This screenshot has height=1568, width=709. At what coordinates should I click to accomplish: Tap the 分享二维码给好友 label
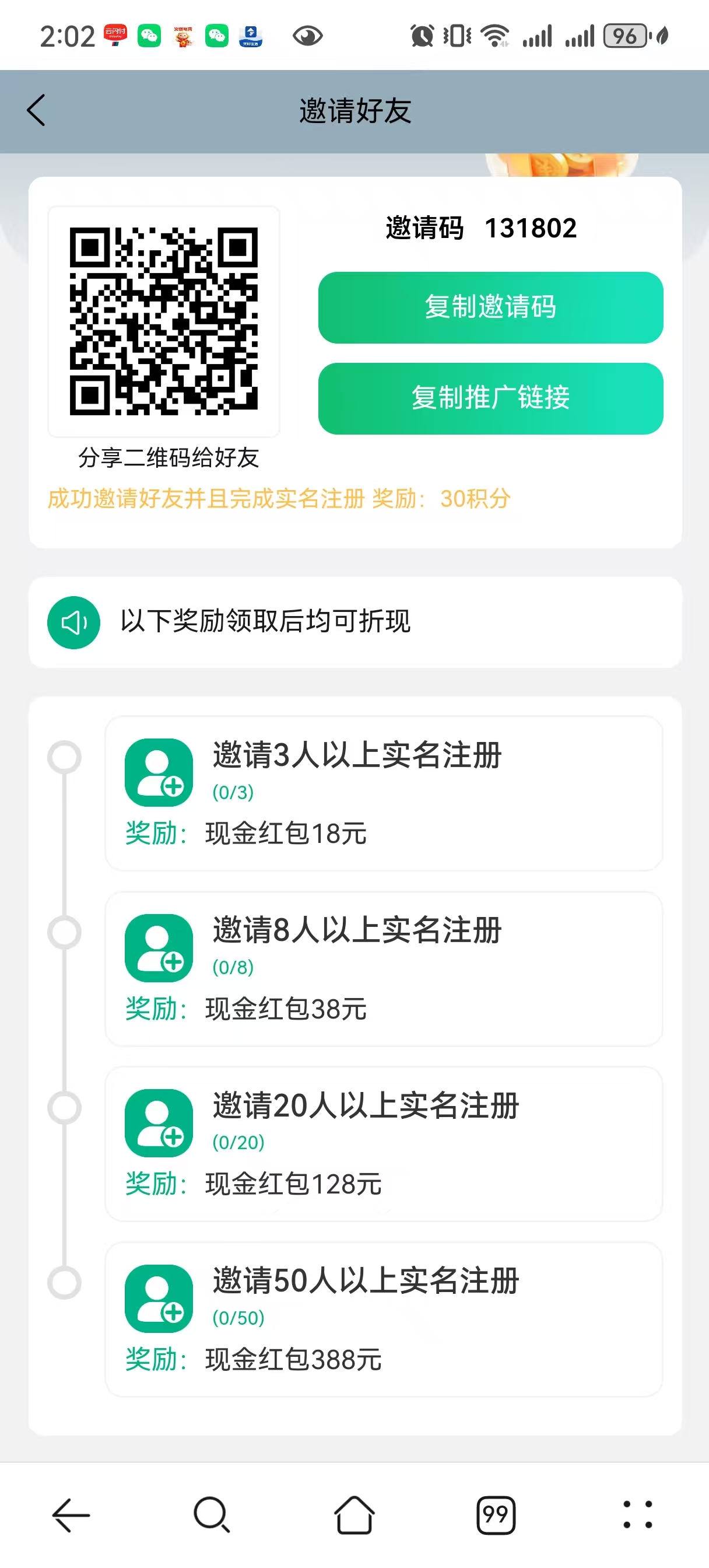pyautogui.click(x=169, y=460)
